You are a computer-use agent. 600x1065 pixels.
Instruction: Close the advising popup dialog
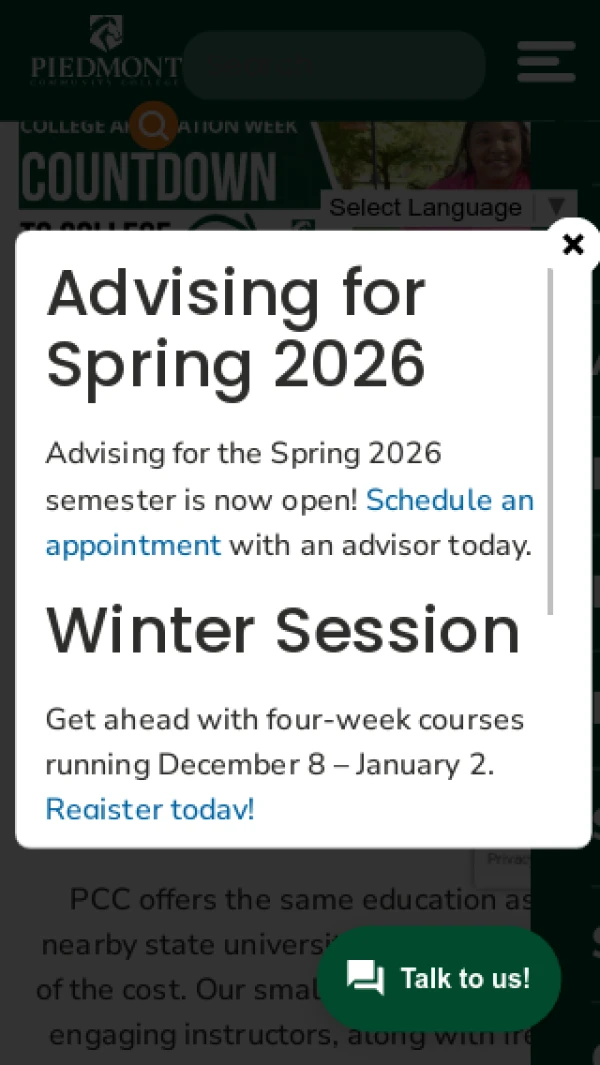coord(572,244)
